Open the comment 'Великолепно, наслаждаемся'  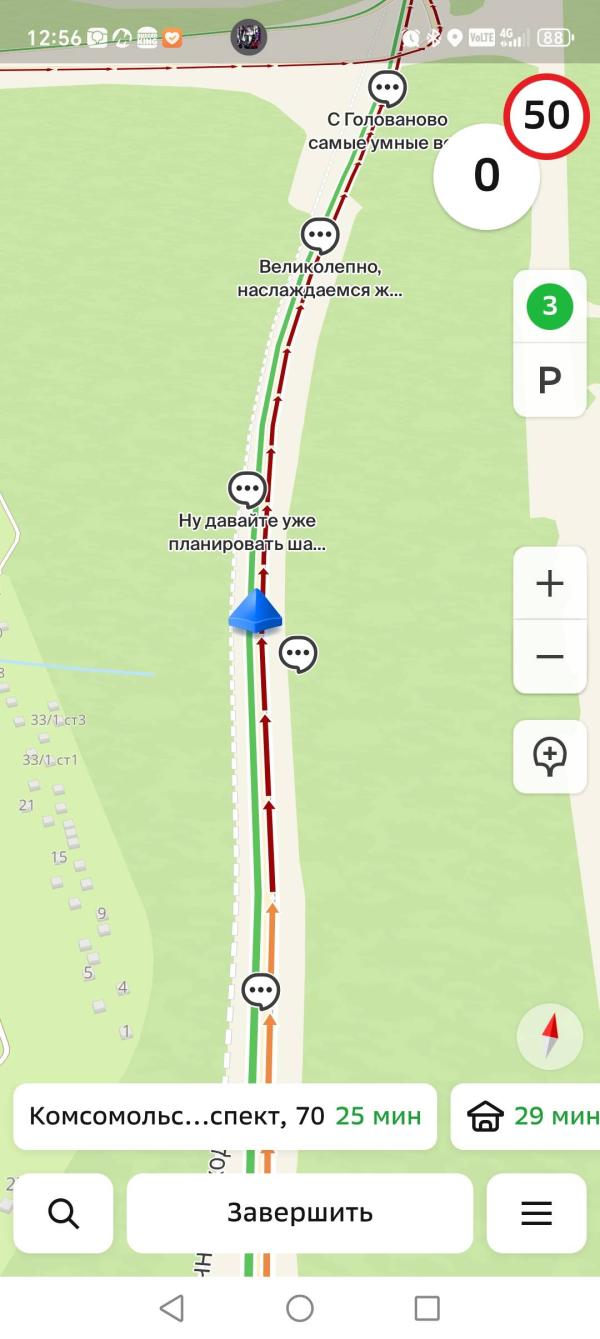pos(320,236)
